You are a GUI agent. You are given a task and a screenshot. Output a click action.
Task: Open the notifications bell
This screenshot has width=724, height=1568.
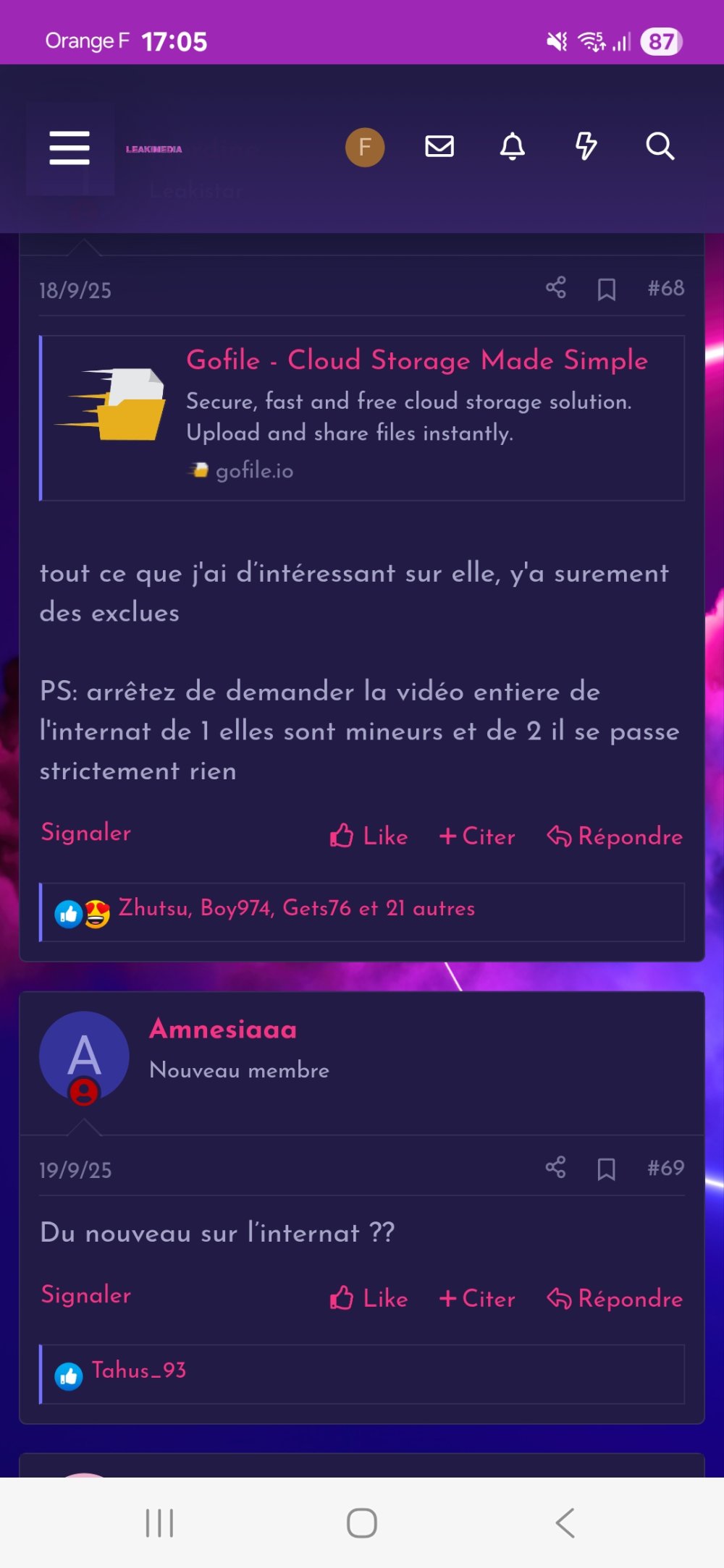point(513,147)
